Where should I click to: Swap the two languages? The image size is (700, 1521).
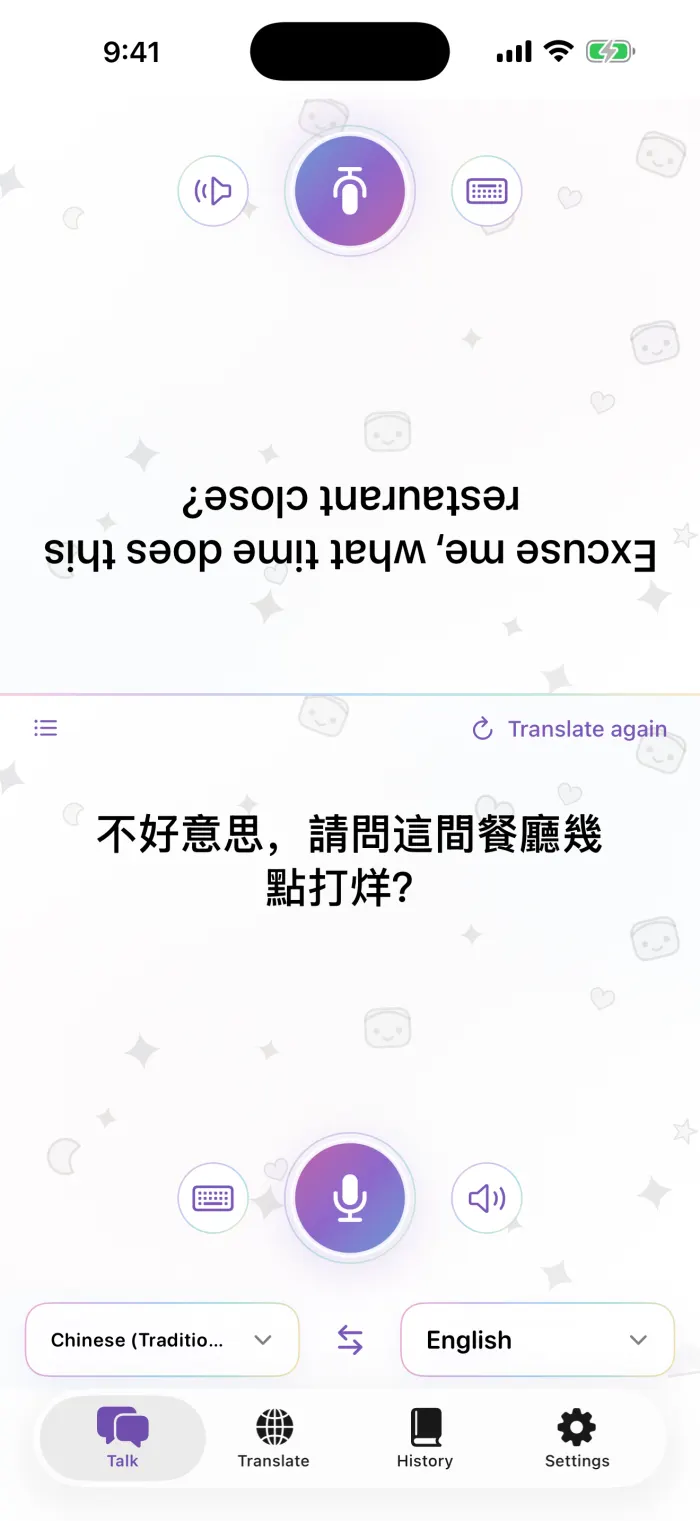click(x=350, y=1340)
